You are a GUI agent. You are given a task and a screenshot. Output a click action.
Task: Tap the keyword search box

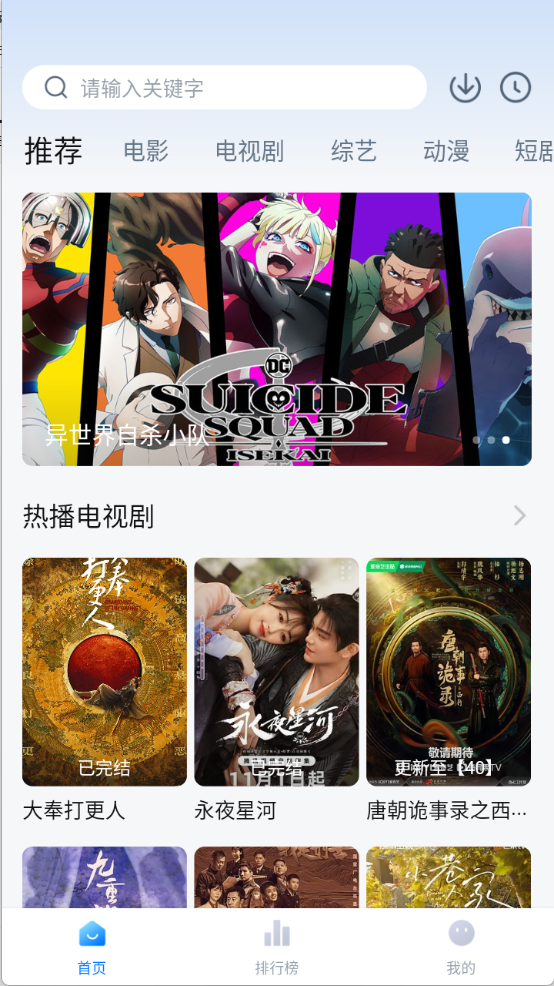pos(224,87)
